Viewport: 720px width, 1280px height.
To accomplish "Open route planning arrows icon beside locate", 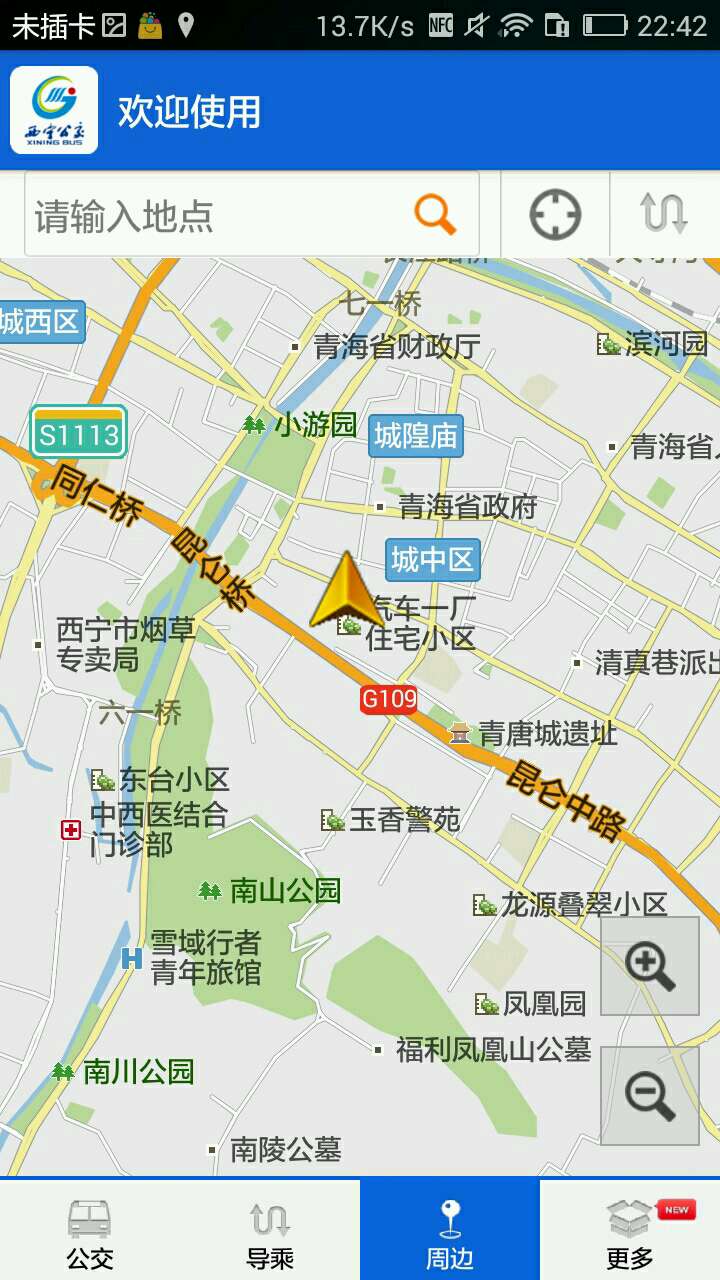I will coord(665,214).
